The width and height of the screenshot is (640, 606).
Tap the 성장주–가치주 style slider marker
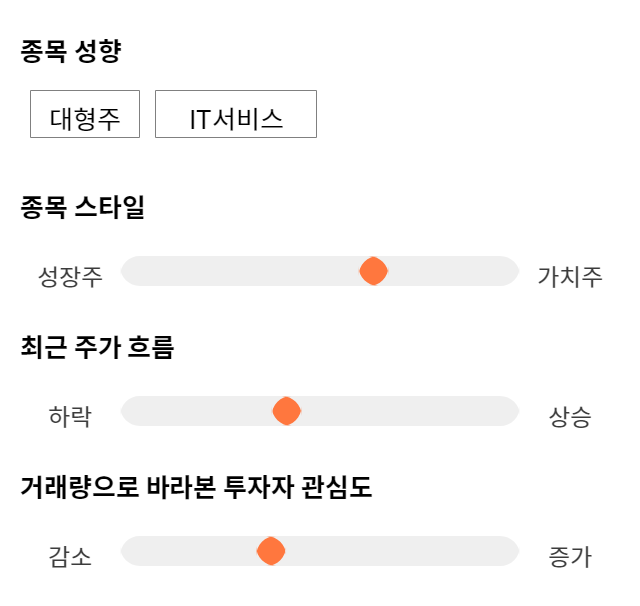tap(373, 271)
